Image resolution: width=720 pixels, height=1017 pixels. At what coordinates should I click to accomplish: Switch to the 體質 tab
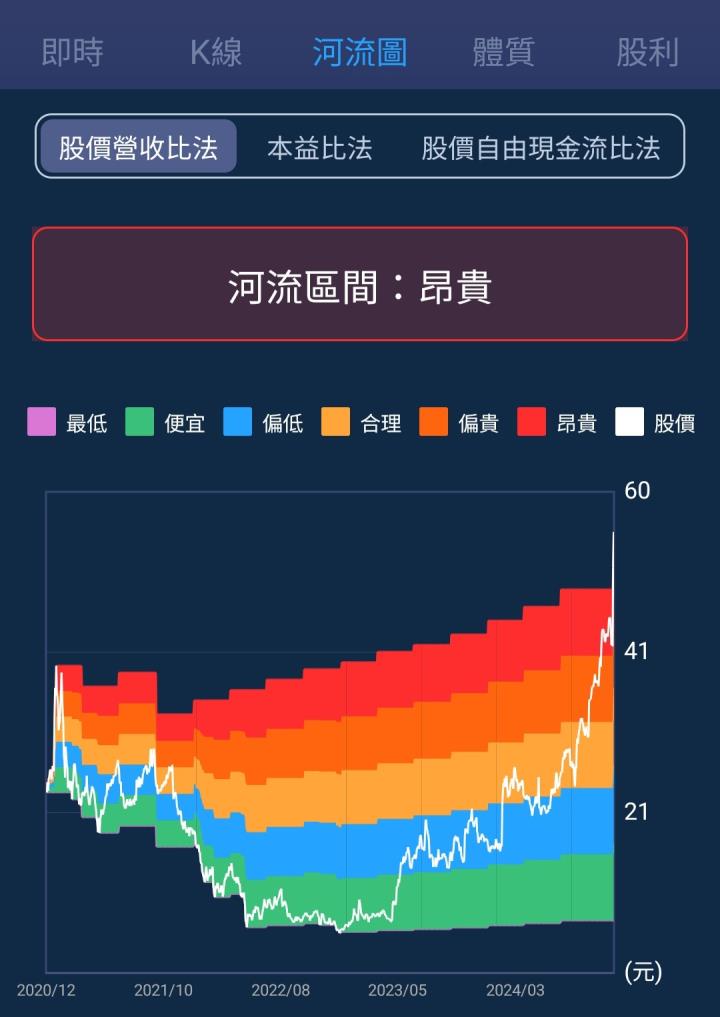[x=504, y=53]
